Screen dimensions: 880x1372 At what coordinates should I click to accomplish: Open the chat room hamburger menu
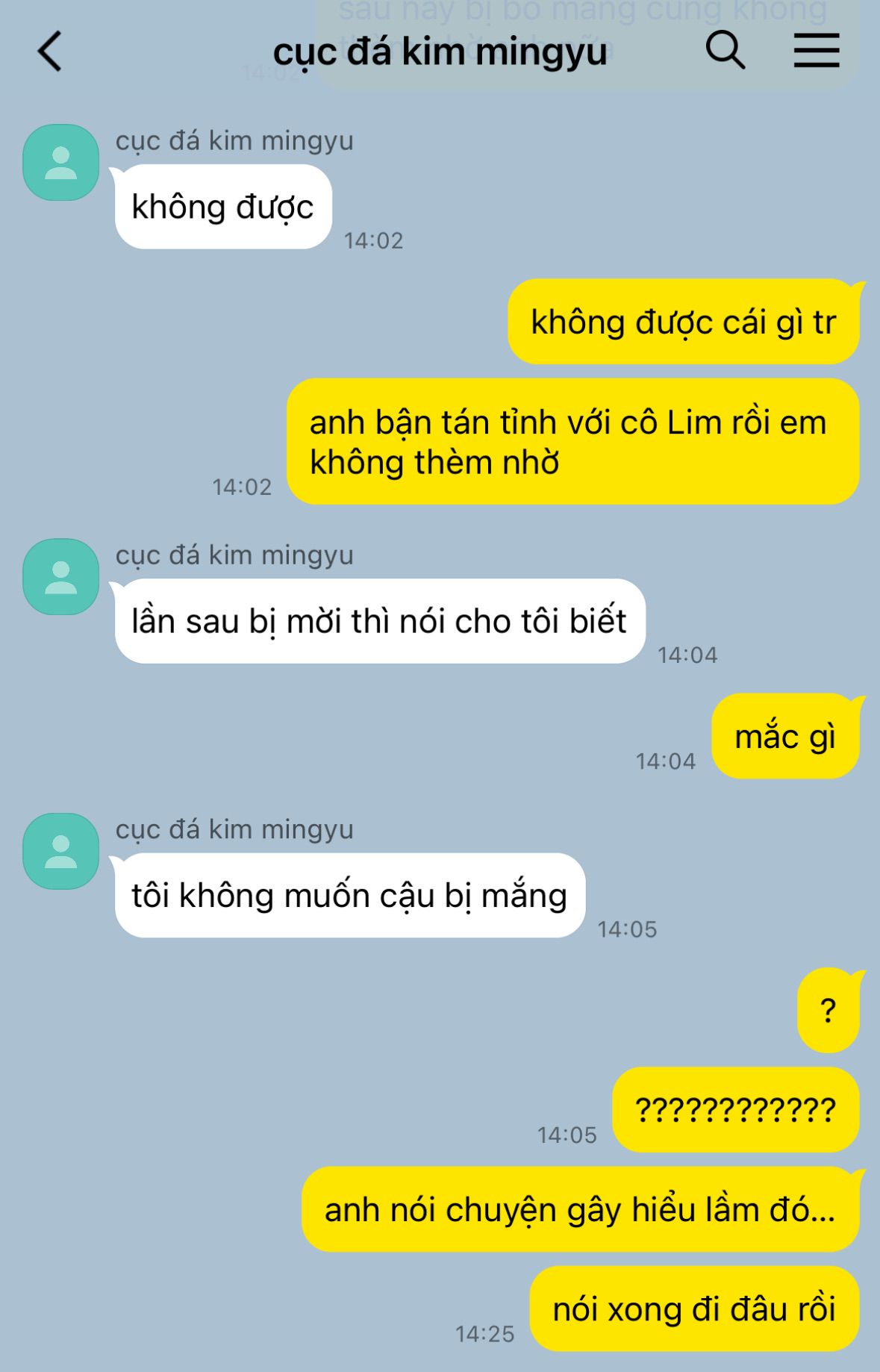[x=816, y=51]
